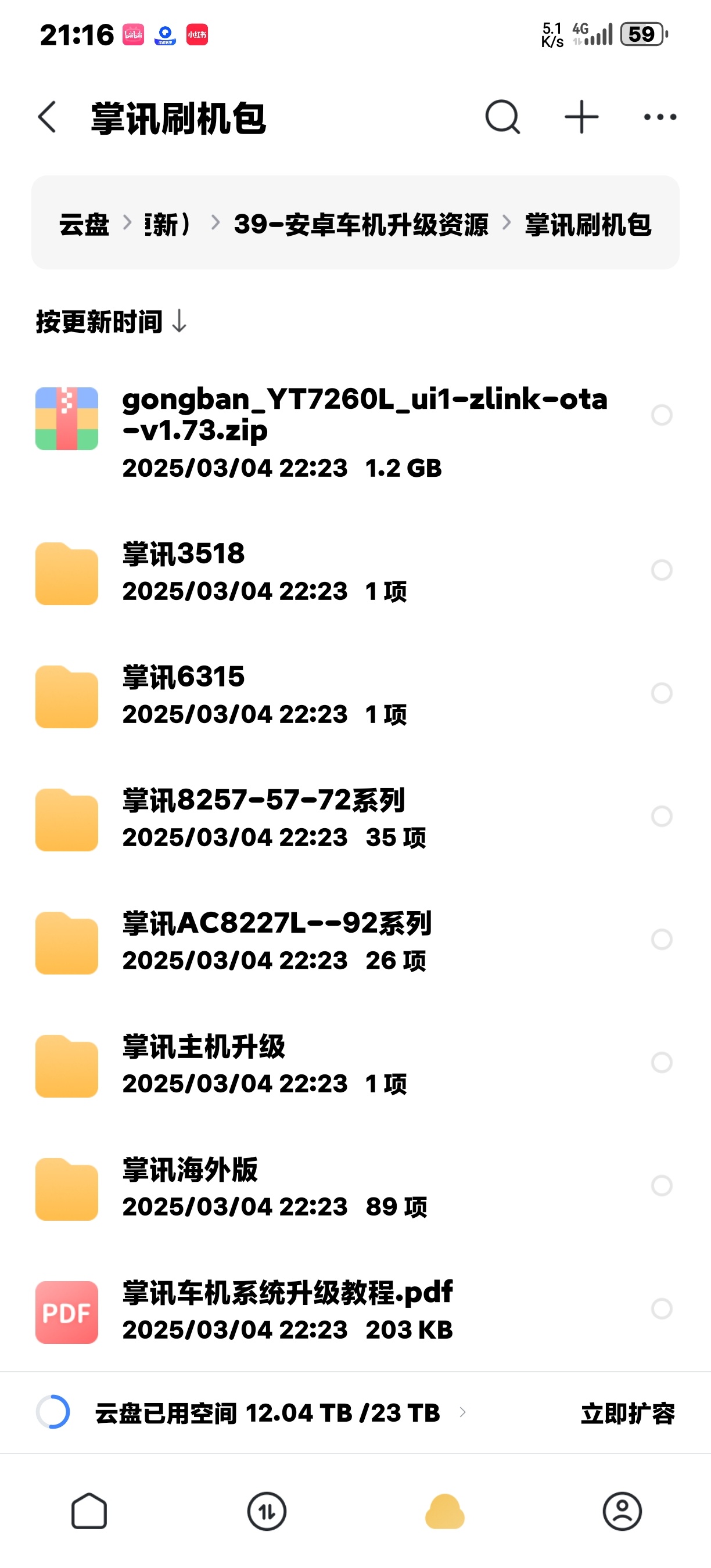The width and height of the screenshot is (711, 1568).
Task: Open the transfer list tab
Action: (267, 1511)
